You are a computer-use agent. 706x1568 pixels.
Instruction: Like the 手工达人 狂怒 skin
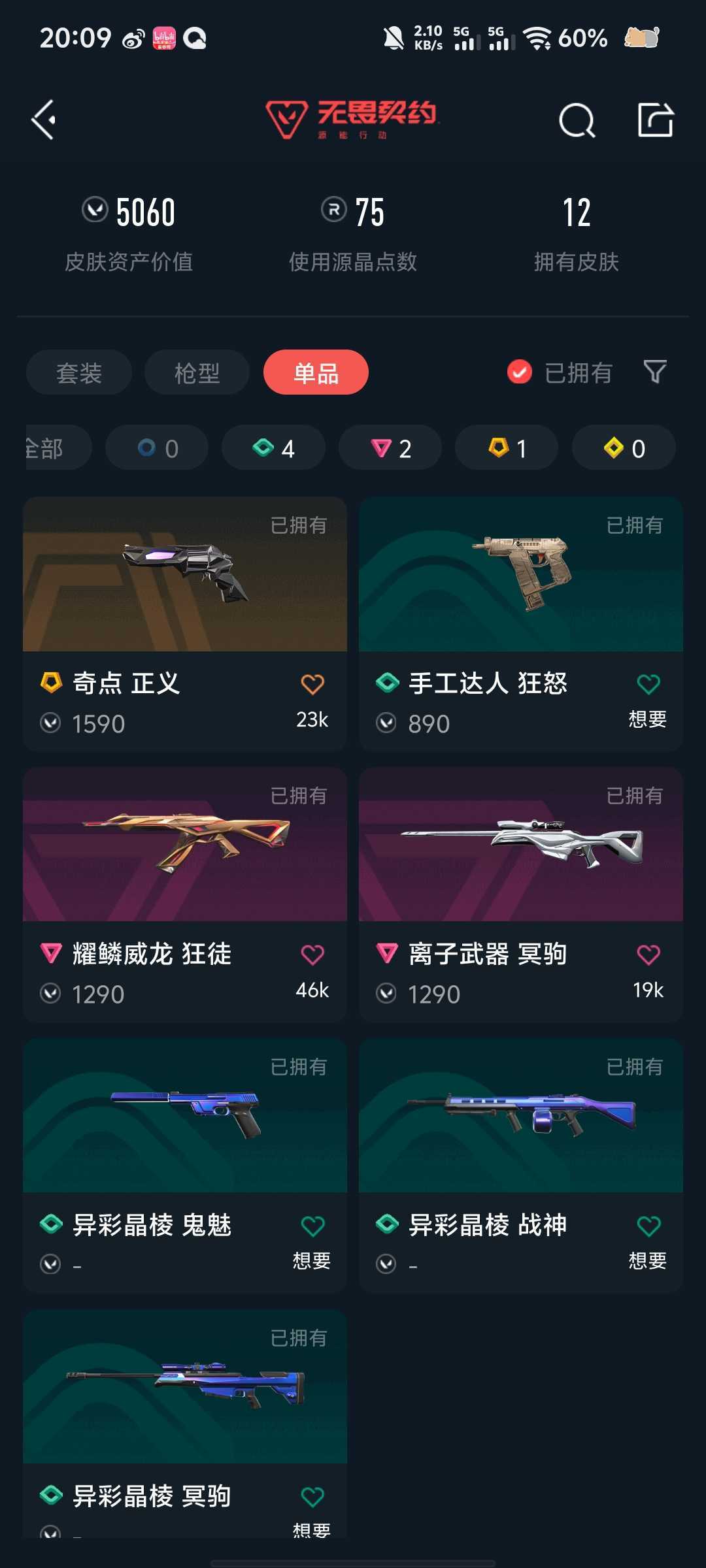pyautogui.click(x=648, y=685)
